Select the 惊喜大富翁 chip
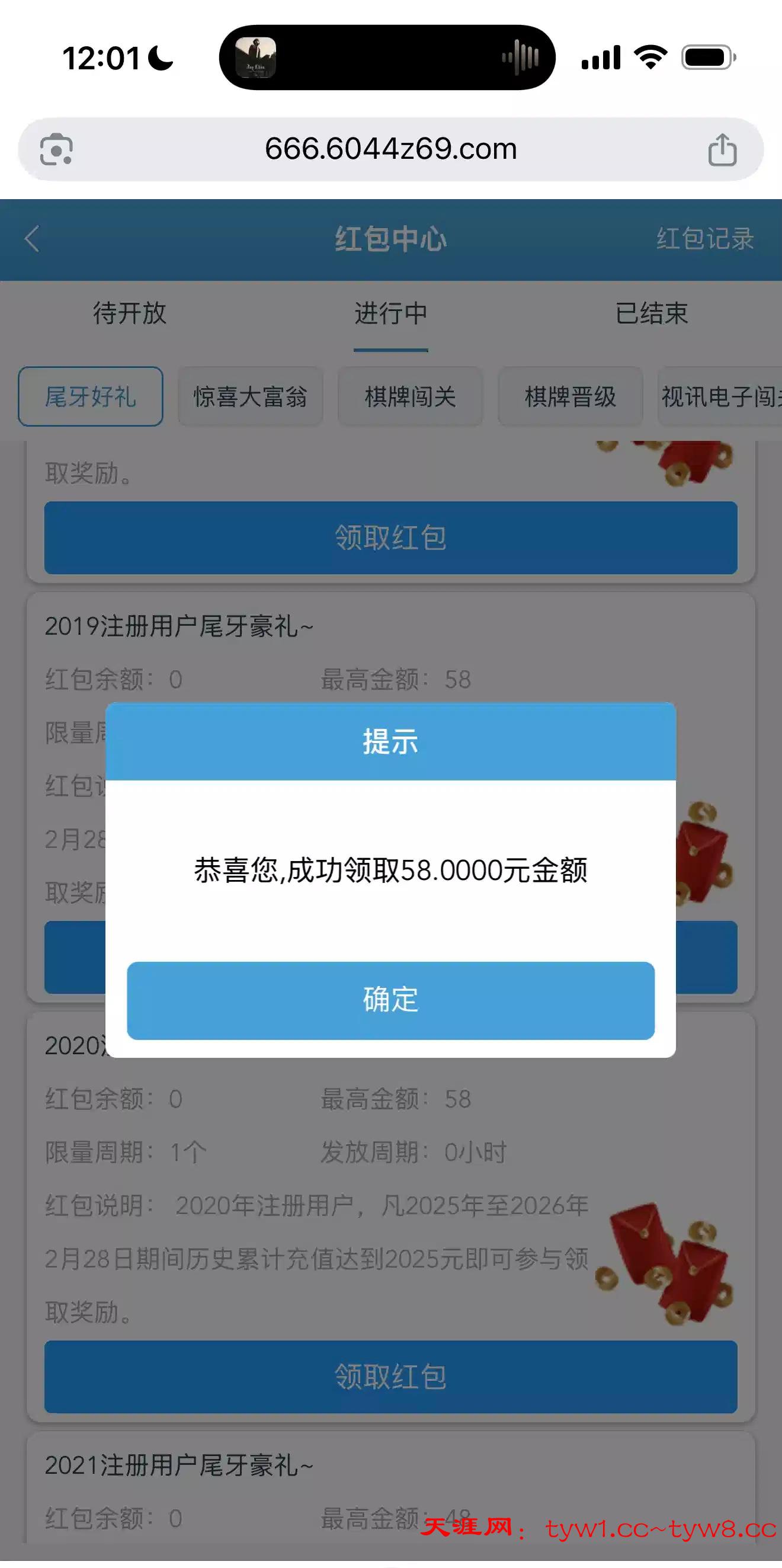Viewport: 782px width, 1568px height. pos(250,397)
